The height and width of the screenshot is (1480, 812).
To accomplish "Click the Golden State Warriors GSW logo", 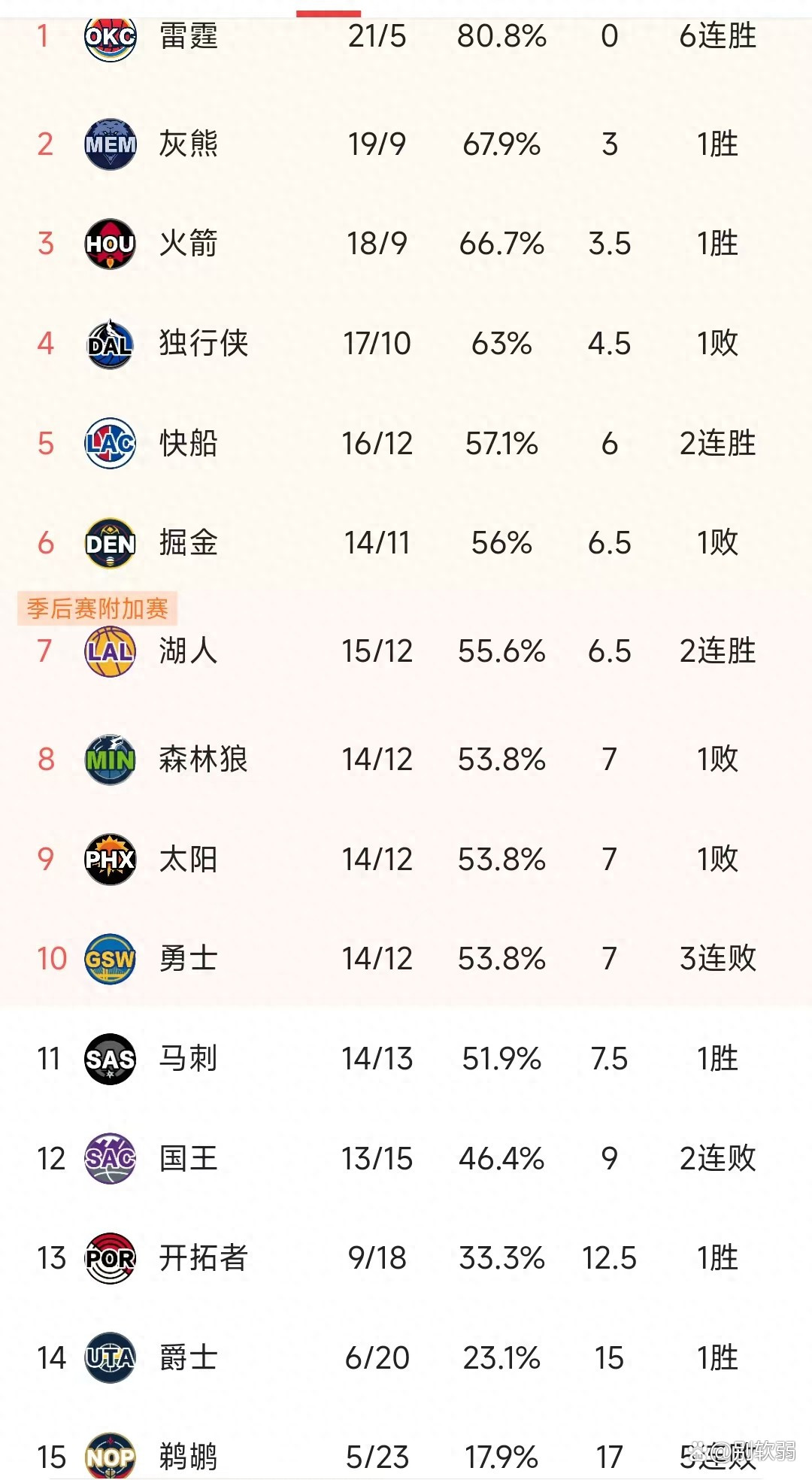I will tap(111, 959).
